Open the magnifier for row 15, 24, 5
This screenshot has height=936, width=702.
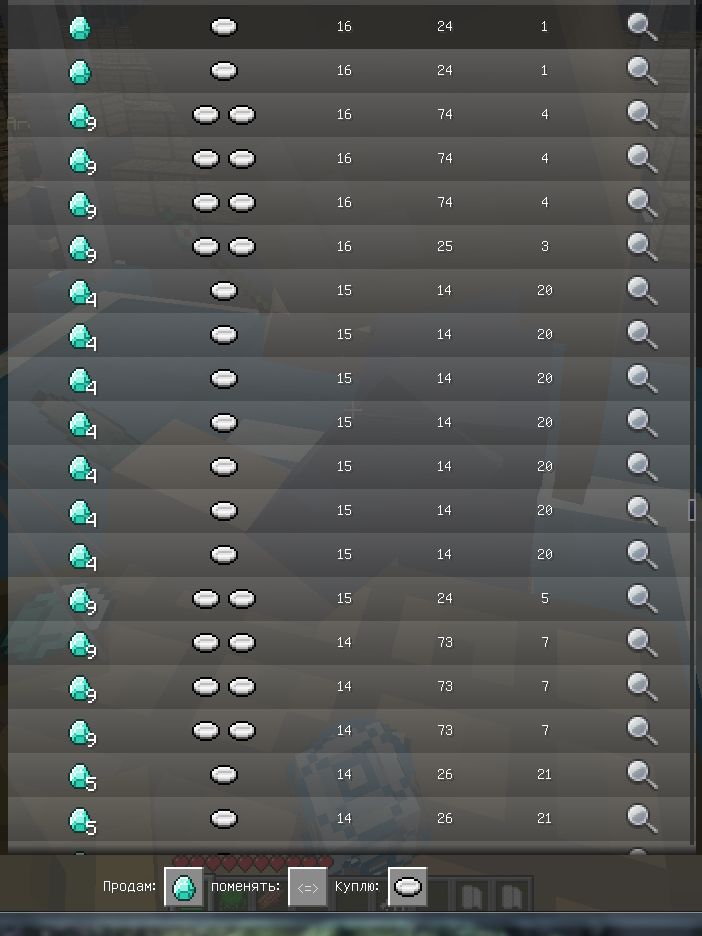(642, 599)
